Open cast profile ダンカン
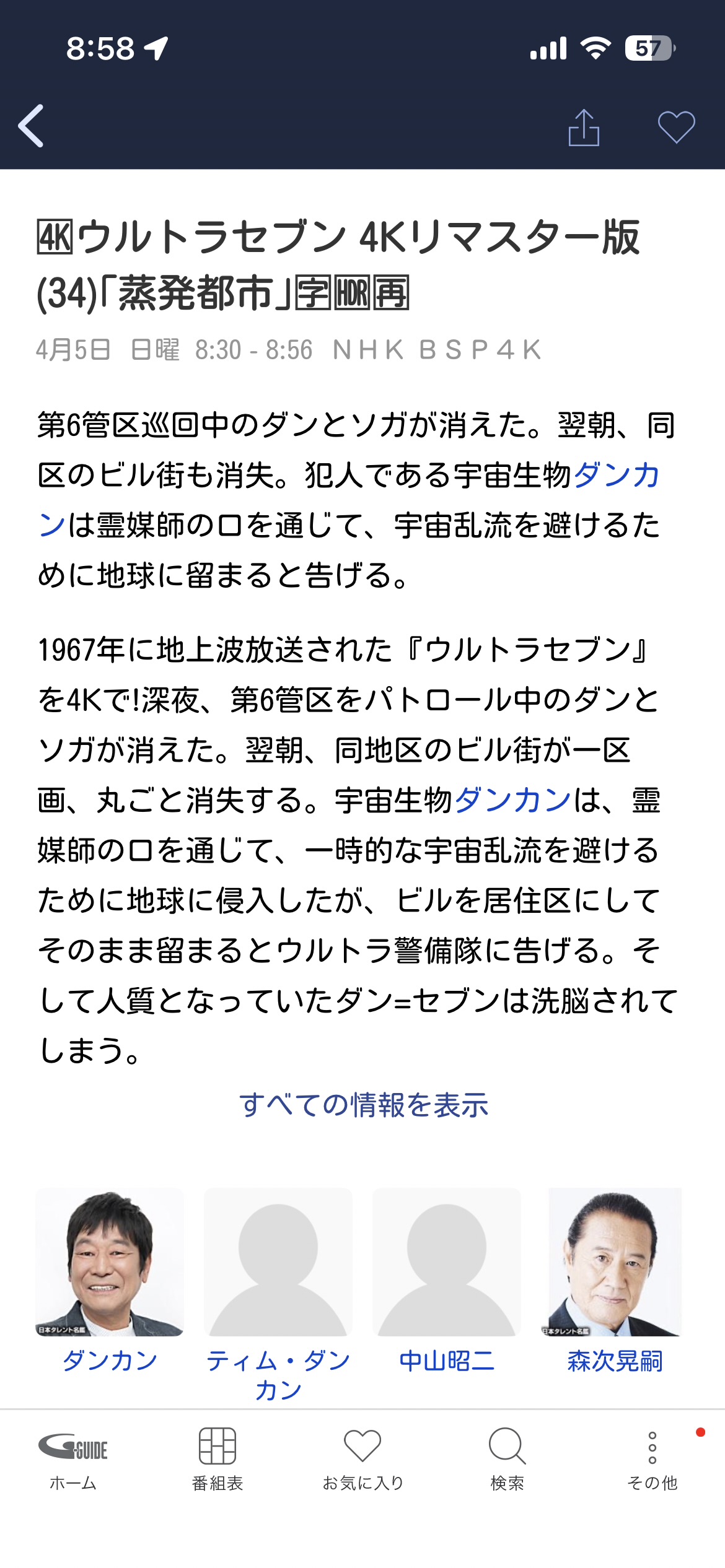The height and width of the screenshot is (1568, 725). 110,1263
